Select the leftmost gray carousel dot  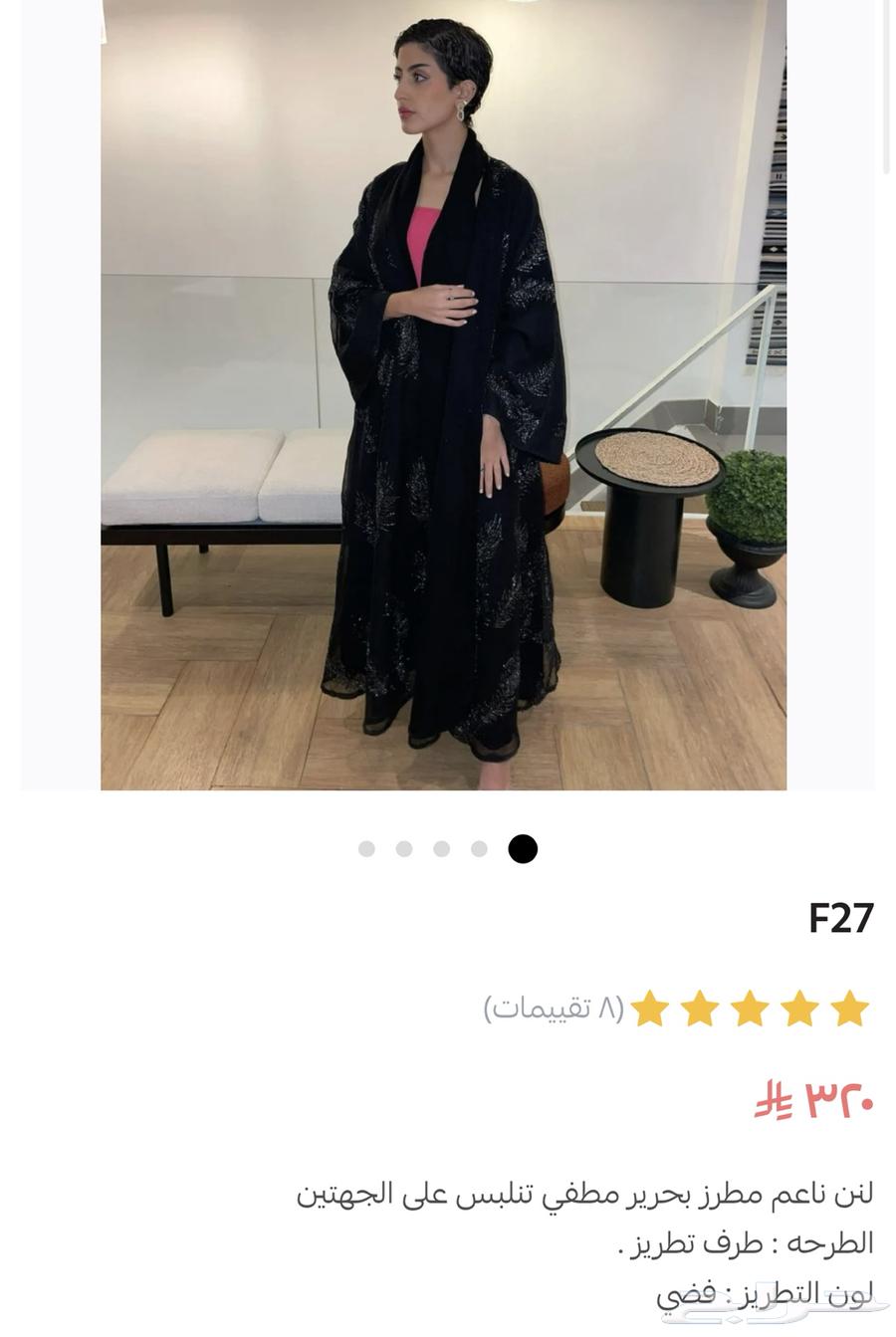(x=368, y=849)
